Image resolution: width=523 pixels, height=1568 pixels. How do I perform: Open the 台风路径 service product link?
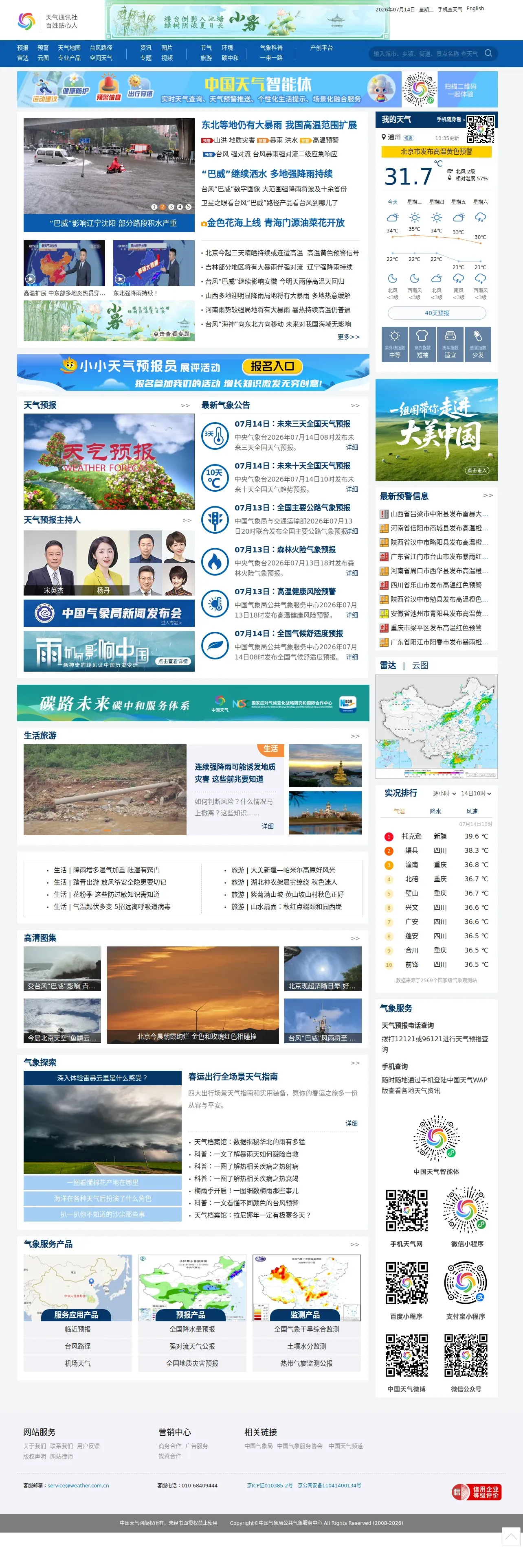(77, 1347)
